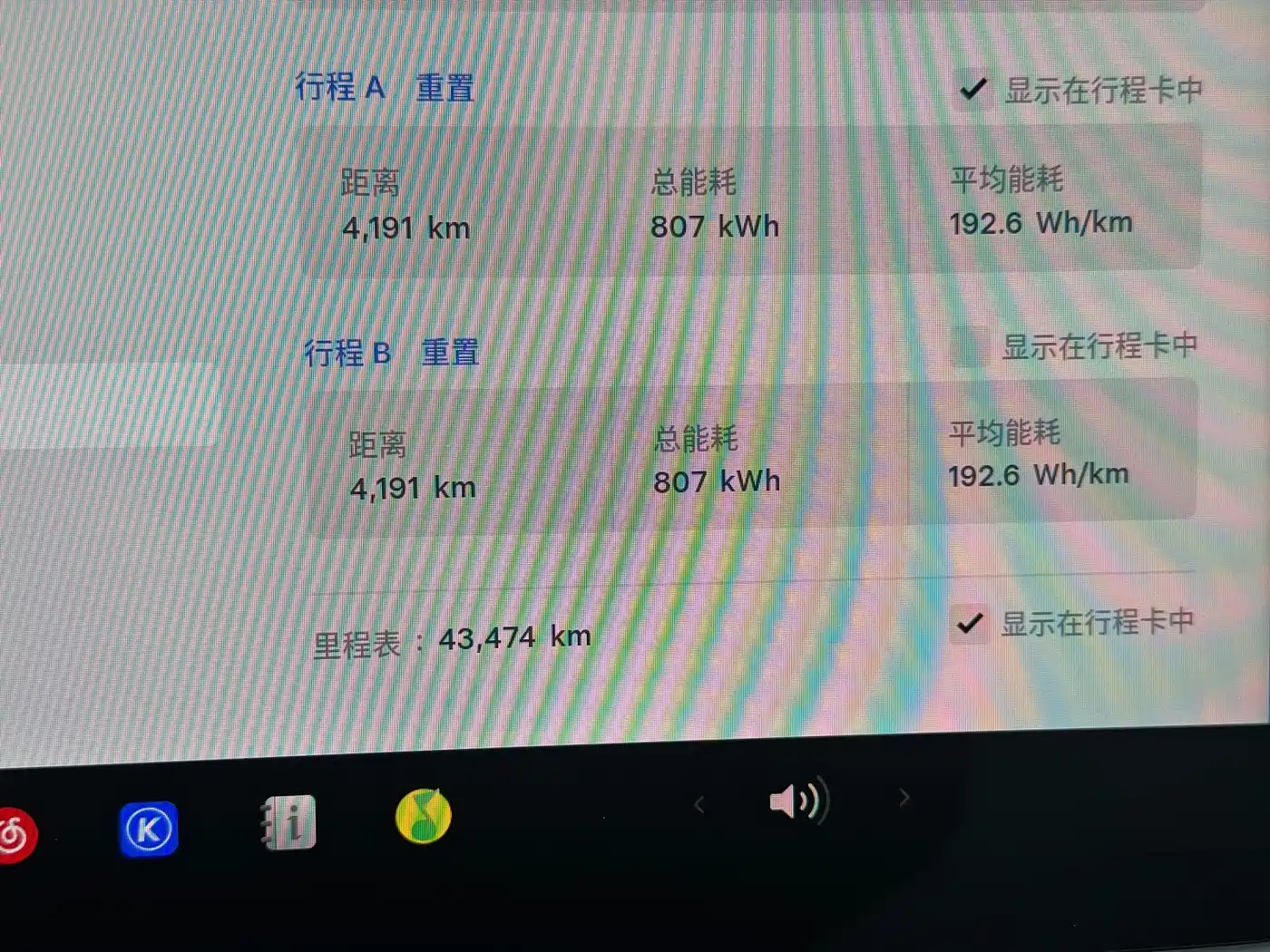The height and width of the screenshot is (952, 1270).
Task: Increase volume with the right arrow
Action: click(x=904, y=798)
